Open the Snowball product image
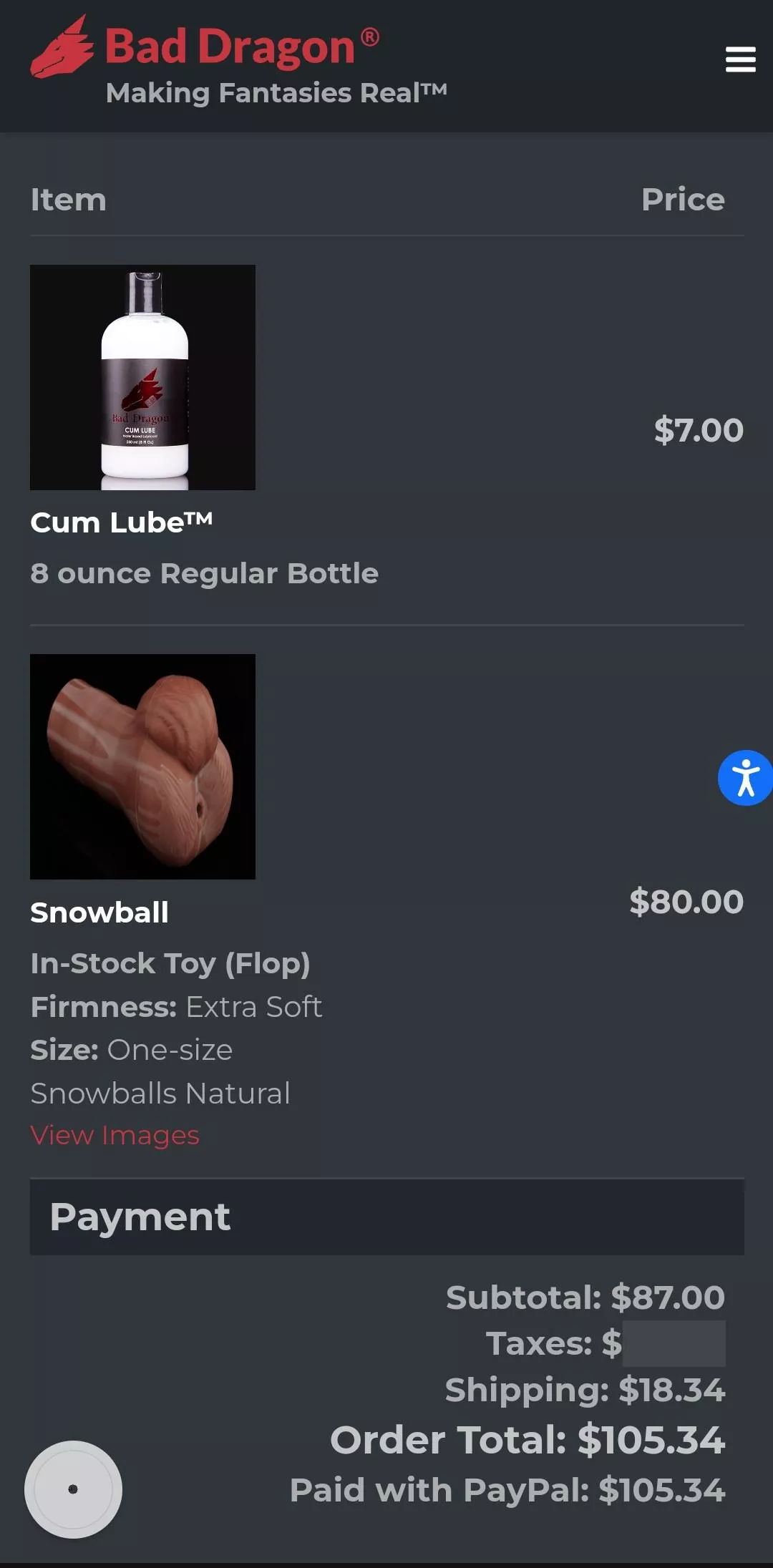The image size is (773, 1568). click(x=142, y=766)
